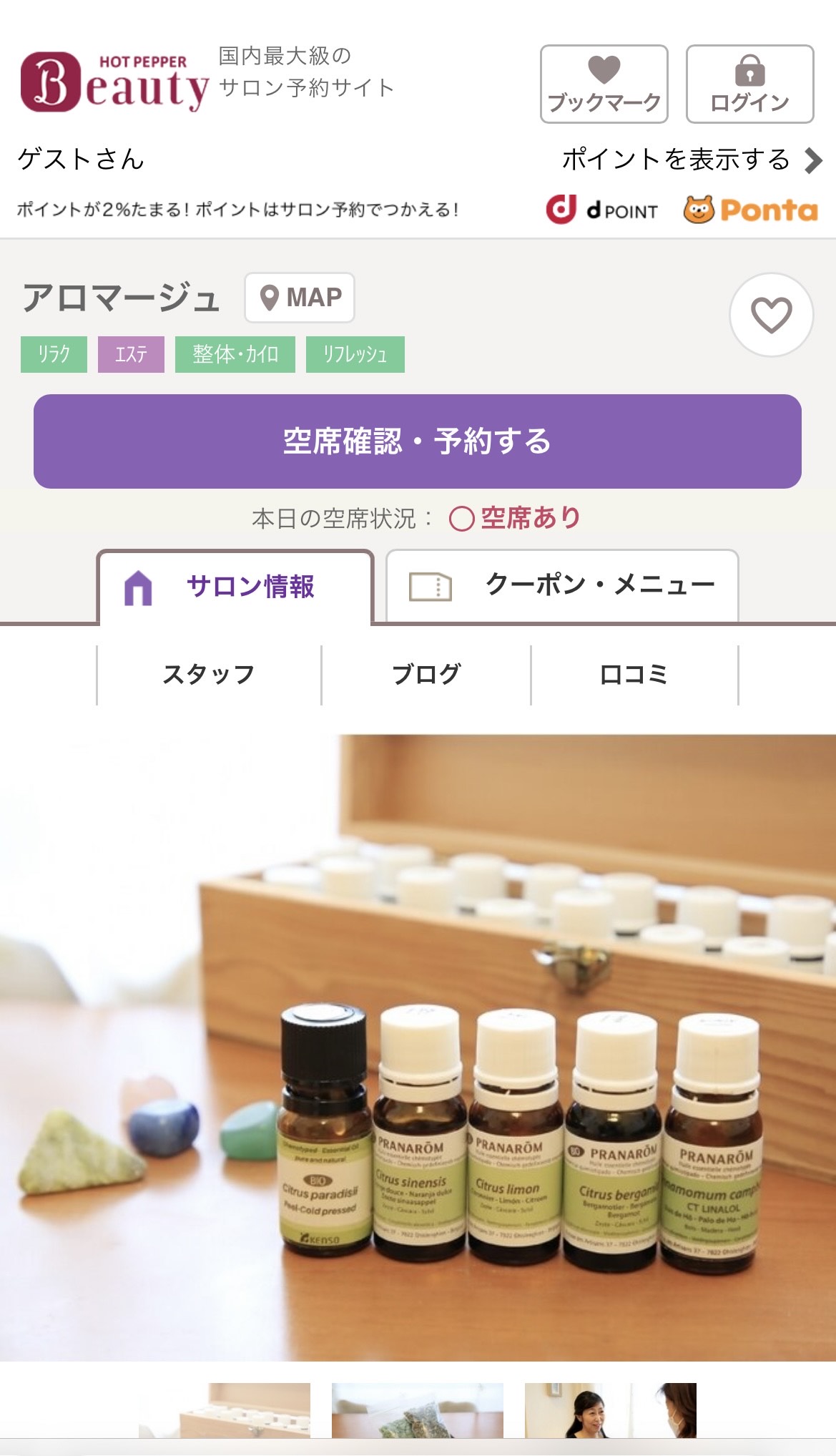This screenshot has width=836, height=1456.
Task: Open the ブックマーク bookmarks button
Action: 604,84
